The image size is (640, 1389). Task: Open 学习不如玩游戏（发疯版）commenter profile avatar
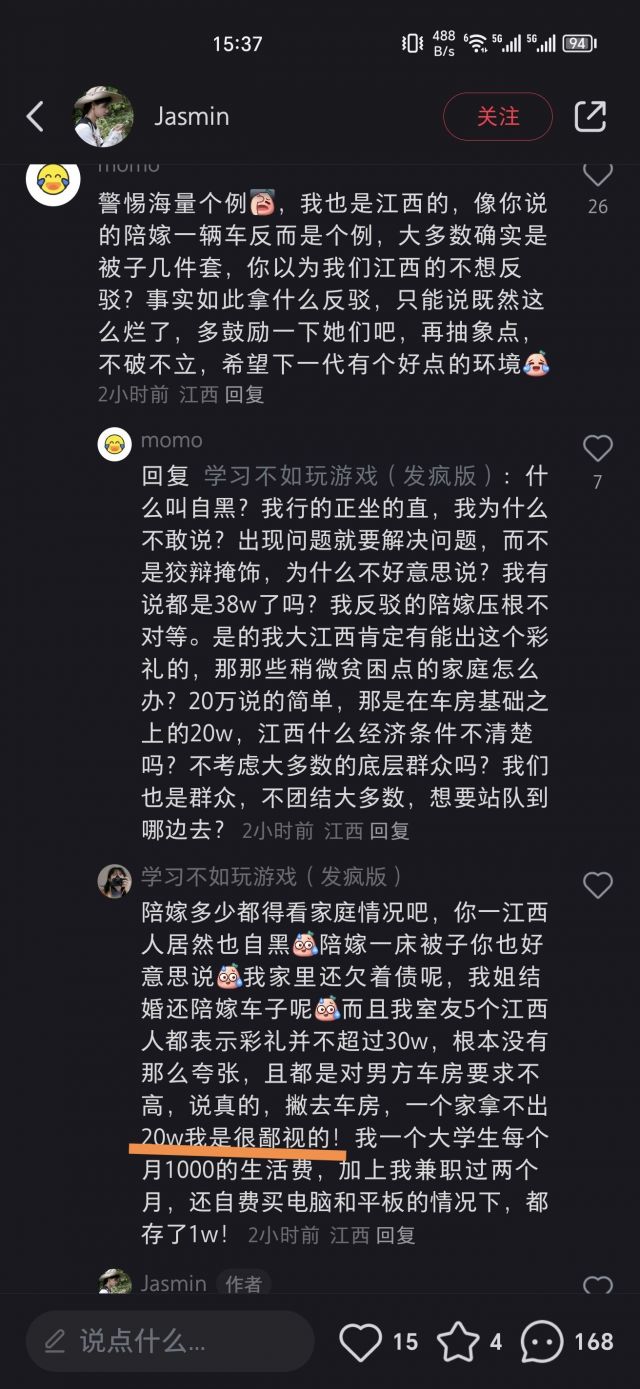tap(115, 880)
